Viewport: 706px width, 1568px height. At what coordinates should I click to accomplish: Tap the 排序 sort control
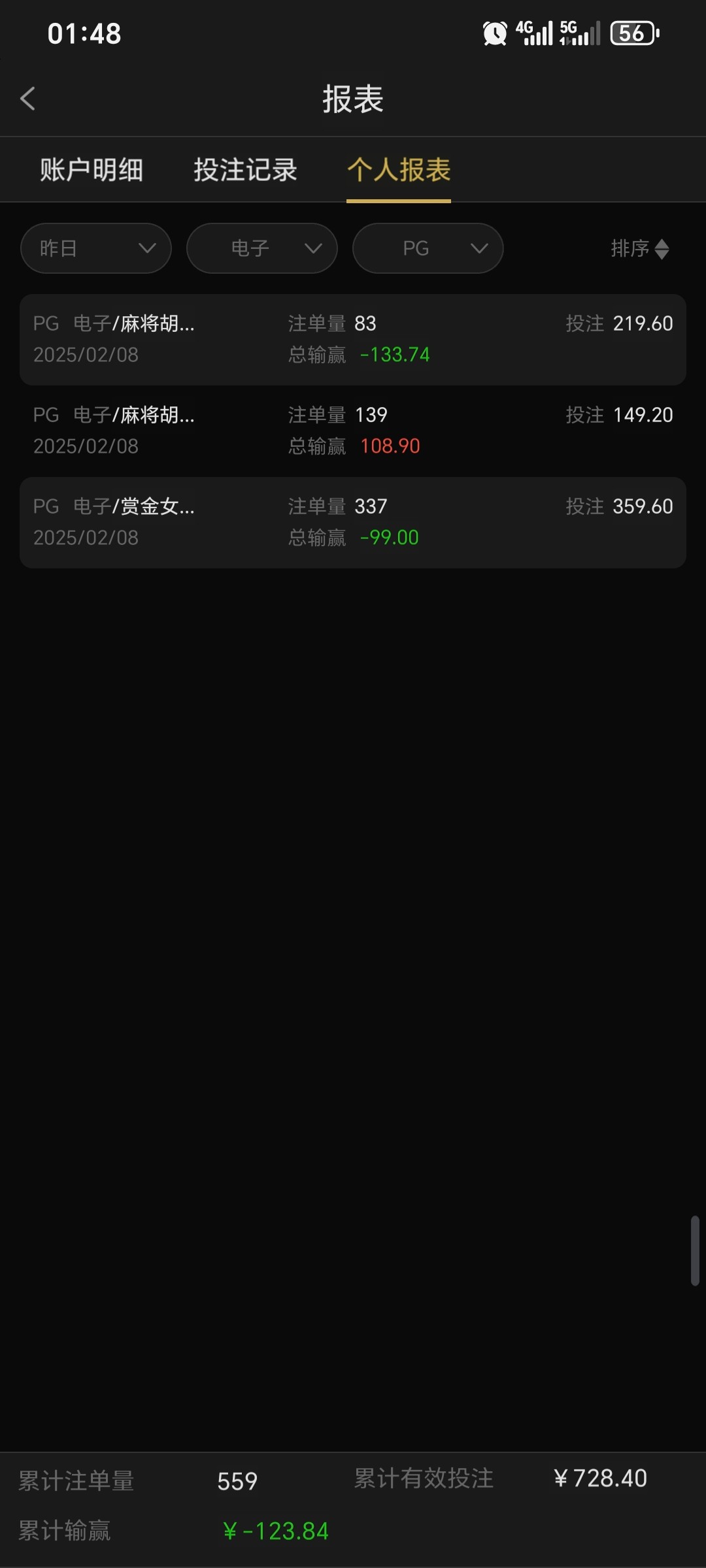(x=640, y=248)
